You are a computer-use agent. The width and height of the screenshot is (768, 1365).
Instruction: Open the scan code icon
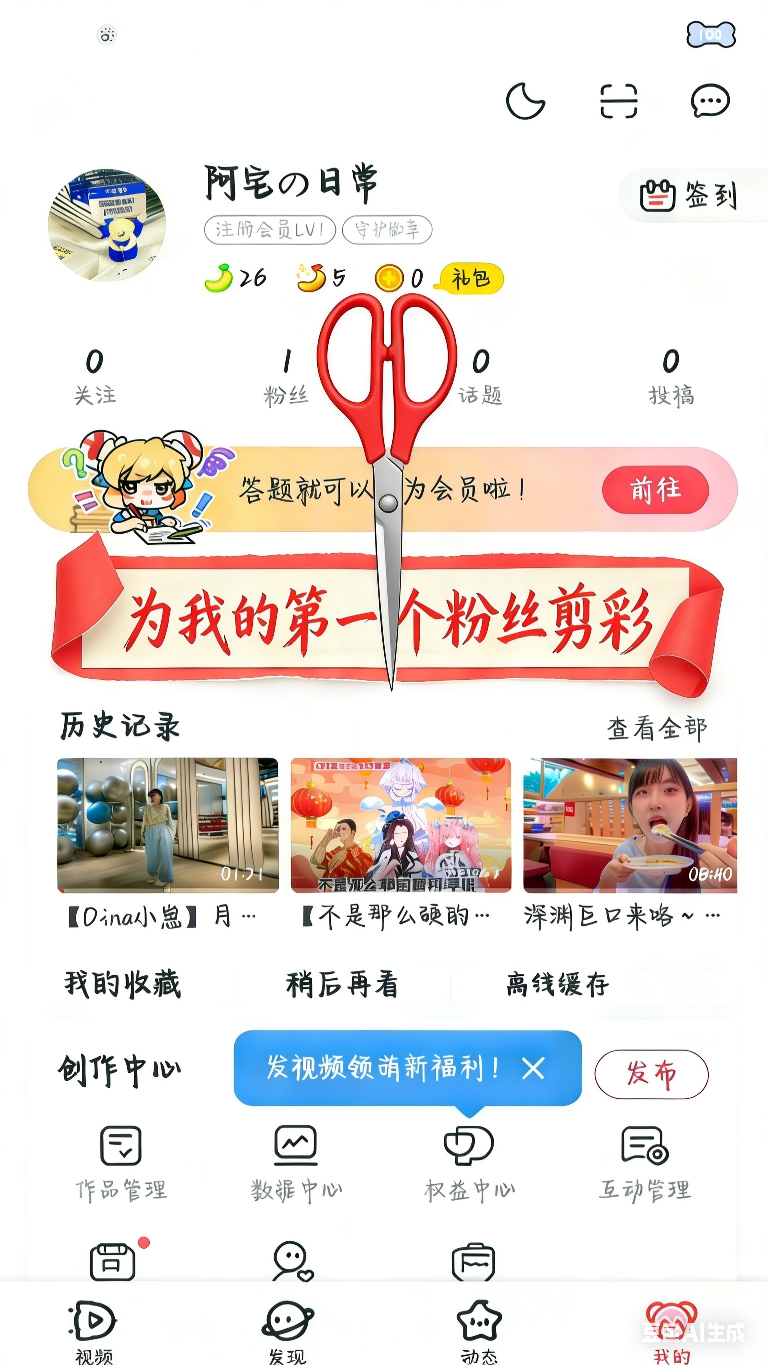coord(618,101)
